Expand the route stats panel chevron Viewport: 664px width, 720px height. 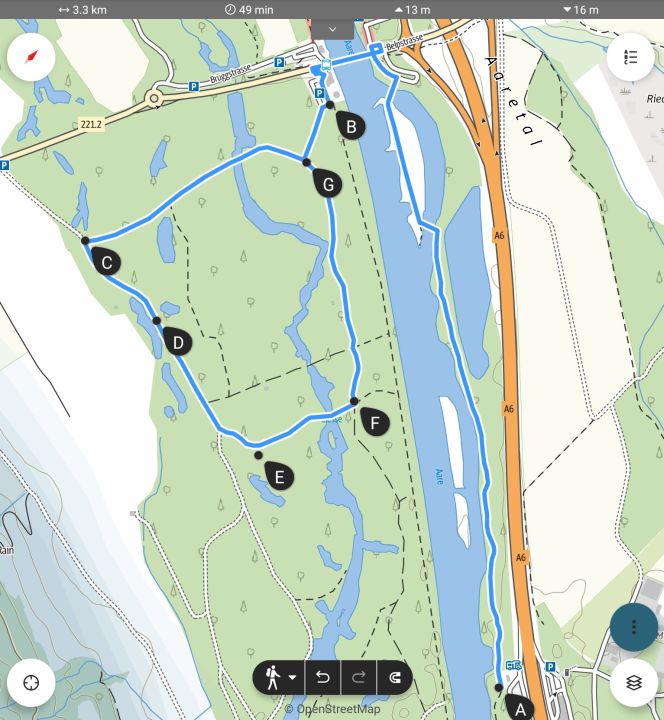click(x=332, y=29)
